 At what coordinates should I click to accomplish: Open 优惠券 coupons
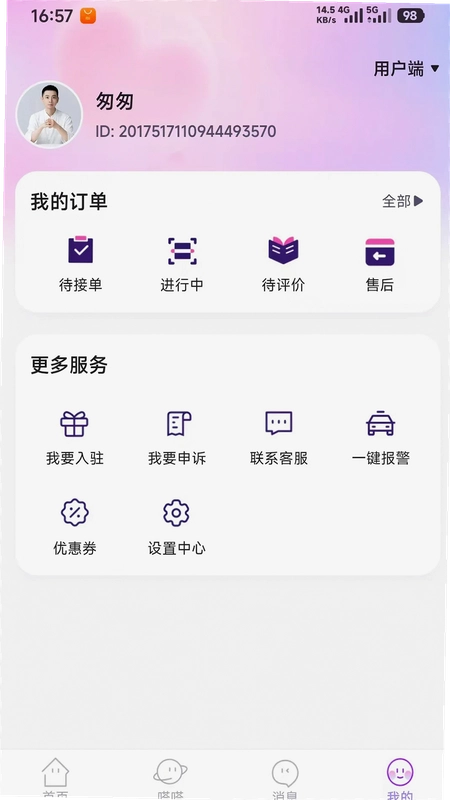(x=74, y=528)
